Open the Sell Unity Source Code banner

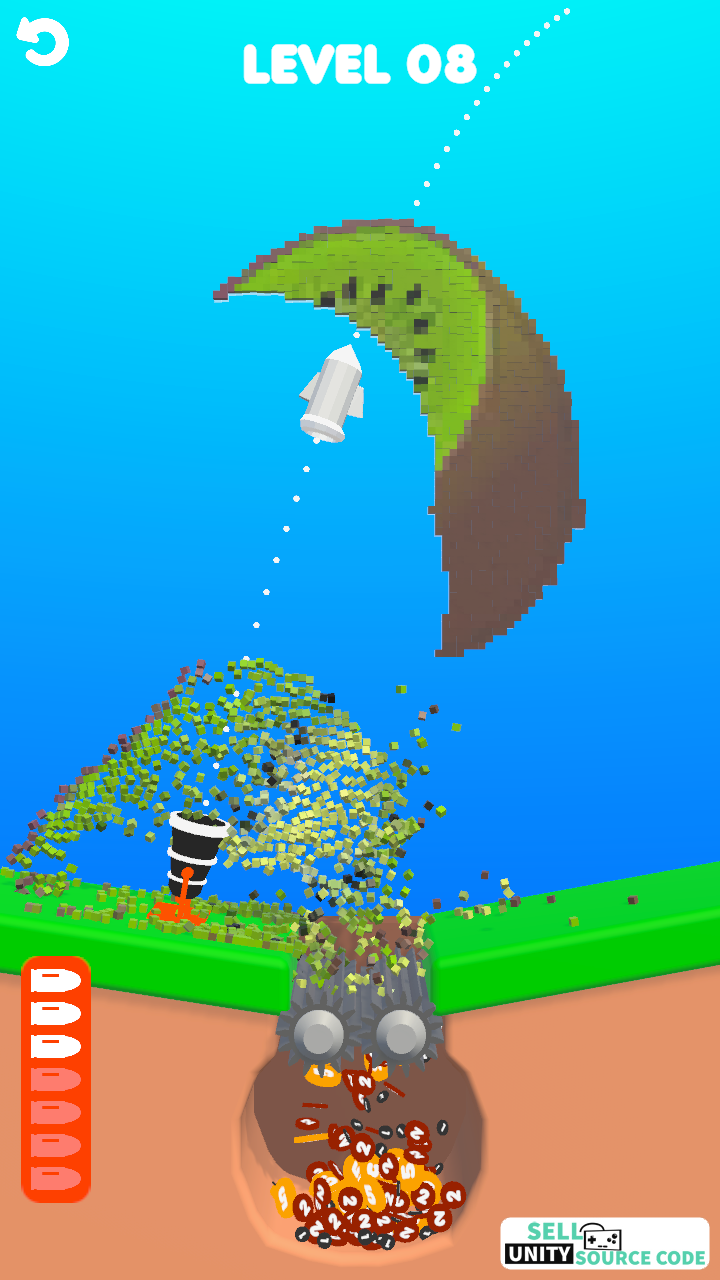click(x=605, y=1243)
